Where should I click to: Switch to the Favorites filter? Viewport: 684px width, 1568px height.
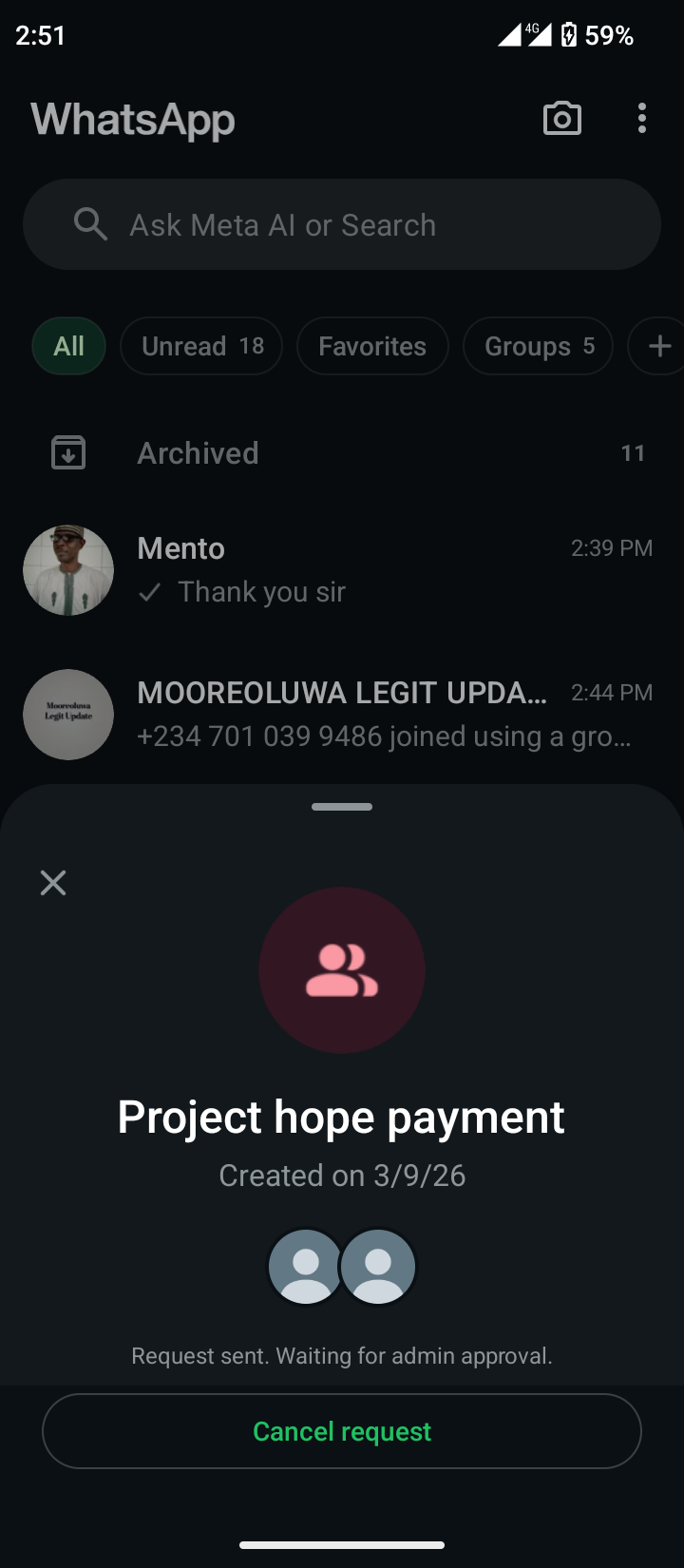(372, 346)
